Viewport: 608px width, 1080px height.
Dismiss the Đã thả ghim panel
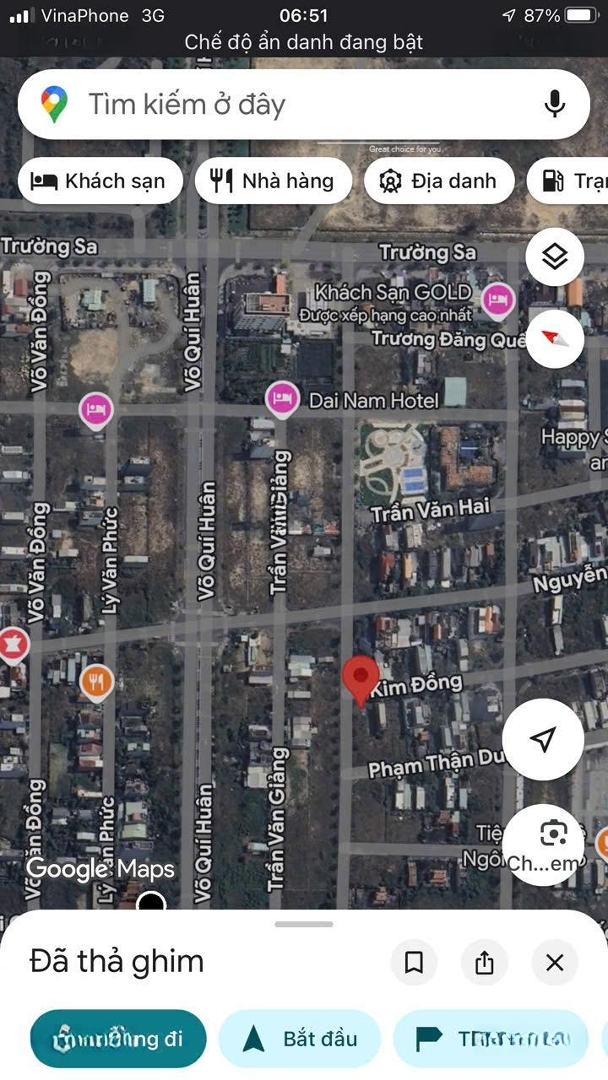pyautogui.click(x=555, y=962)
